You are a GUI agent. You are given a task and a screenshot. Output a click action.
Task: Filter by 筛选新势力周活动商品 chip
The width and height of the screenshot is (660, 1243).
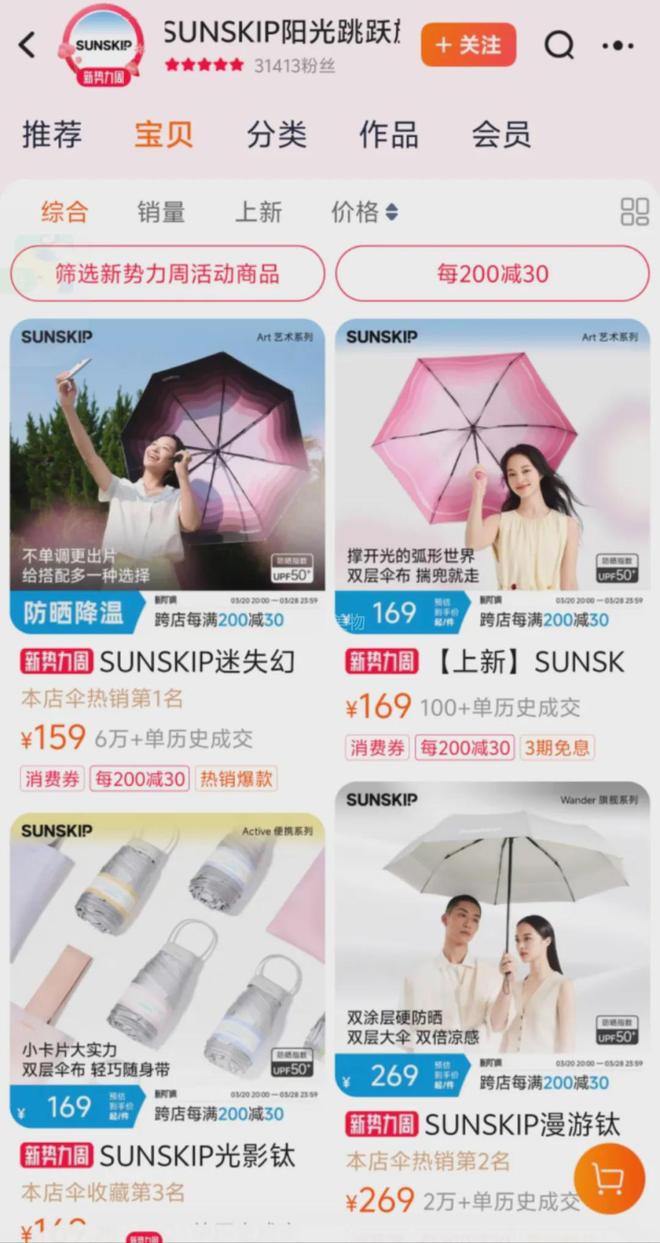[168, 273]
